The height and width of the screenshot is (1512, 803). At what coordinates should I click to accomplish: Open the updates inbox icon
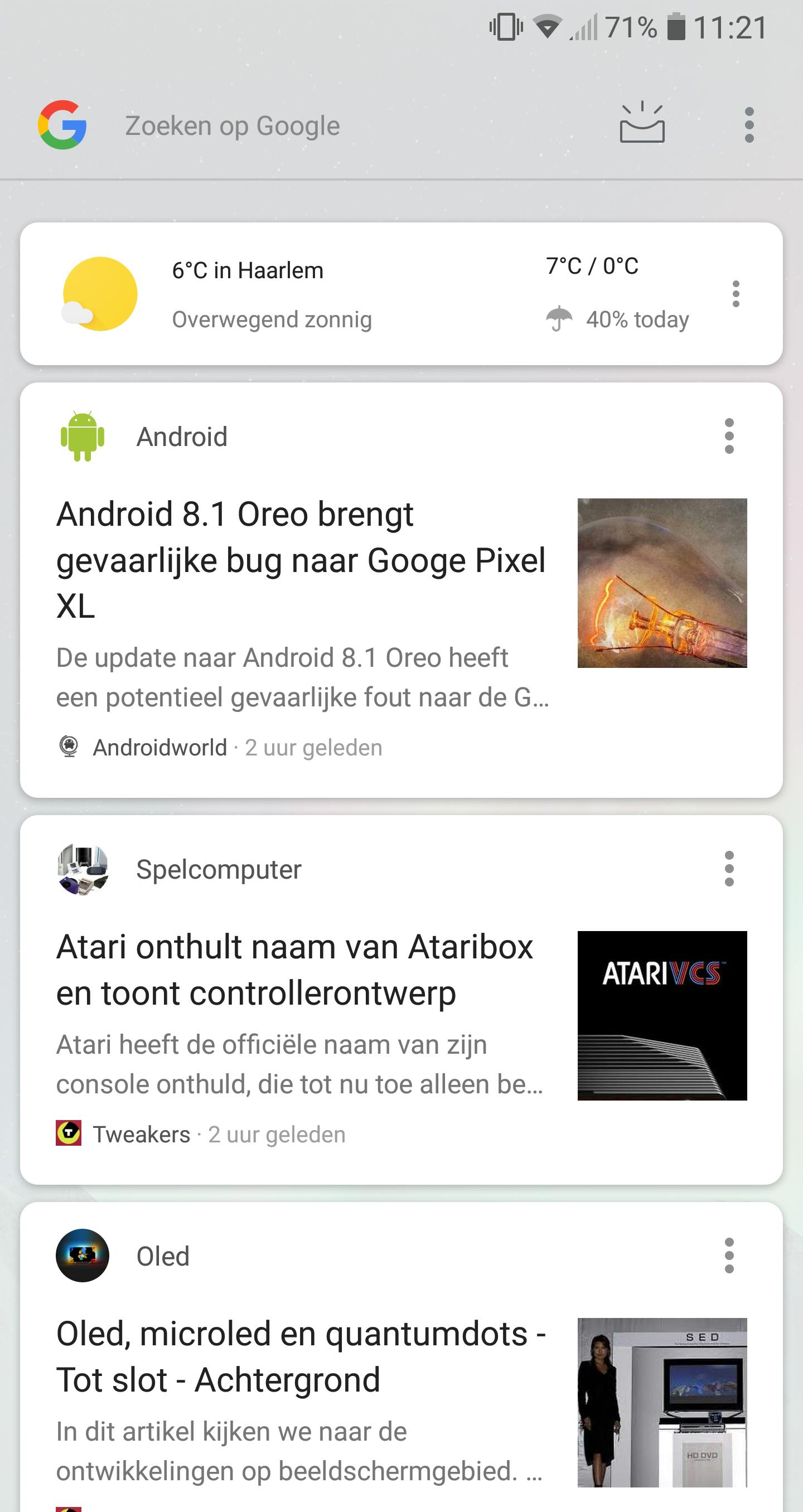(x=642, y=124)
